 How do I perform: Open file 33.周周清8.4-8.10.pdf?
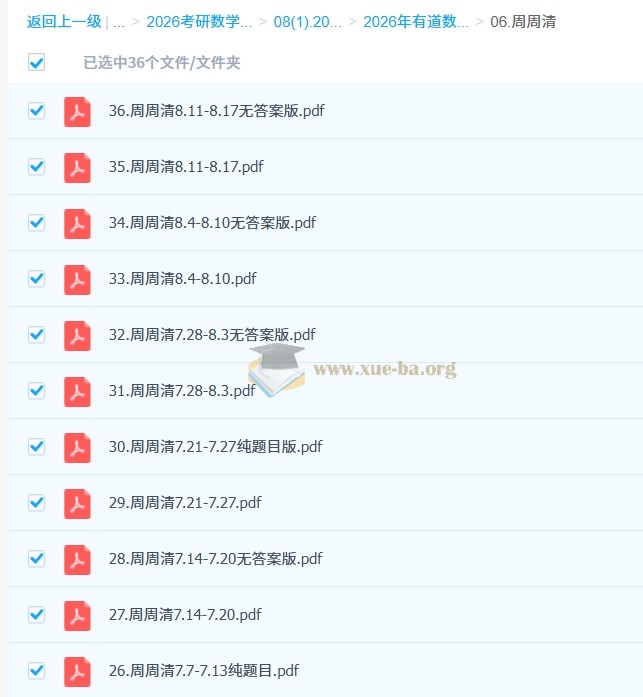(x=182, y=278)
